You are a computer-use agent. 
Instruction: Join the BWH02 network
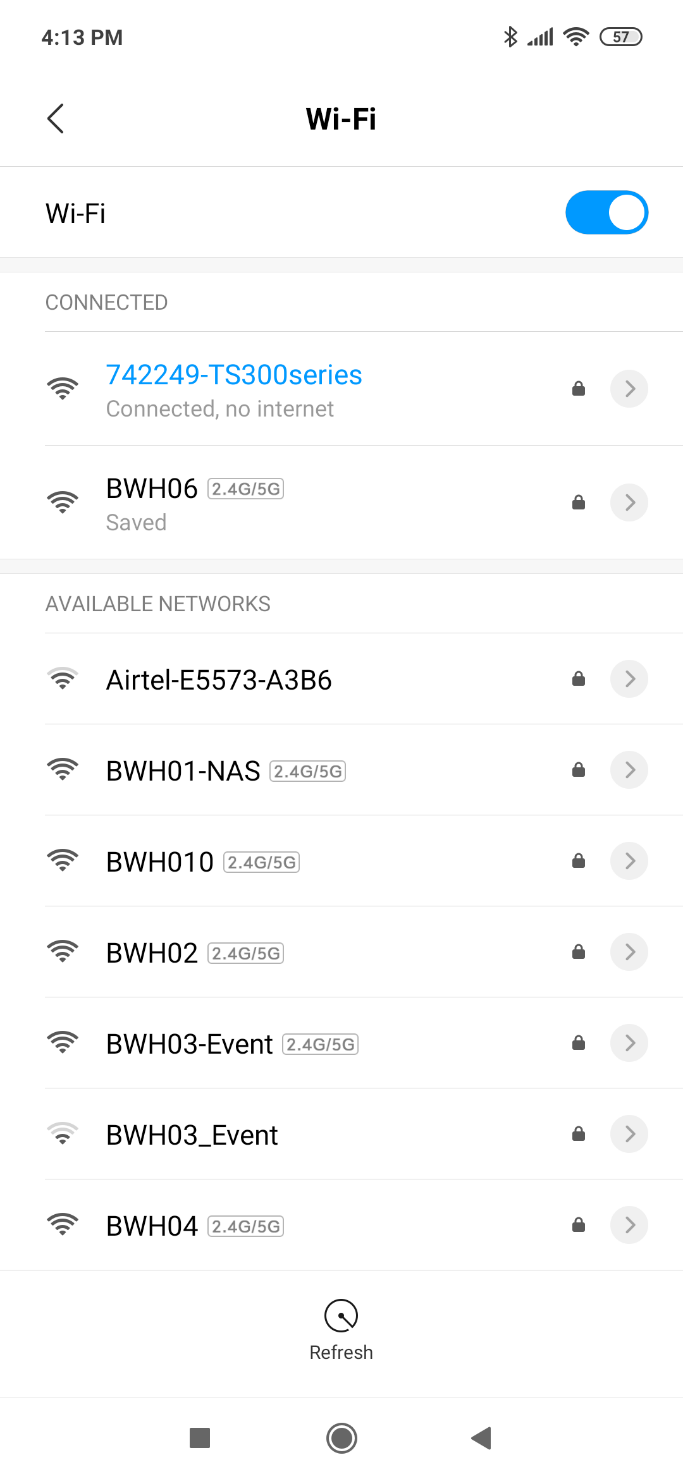click(341, 953)
